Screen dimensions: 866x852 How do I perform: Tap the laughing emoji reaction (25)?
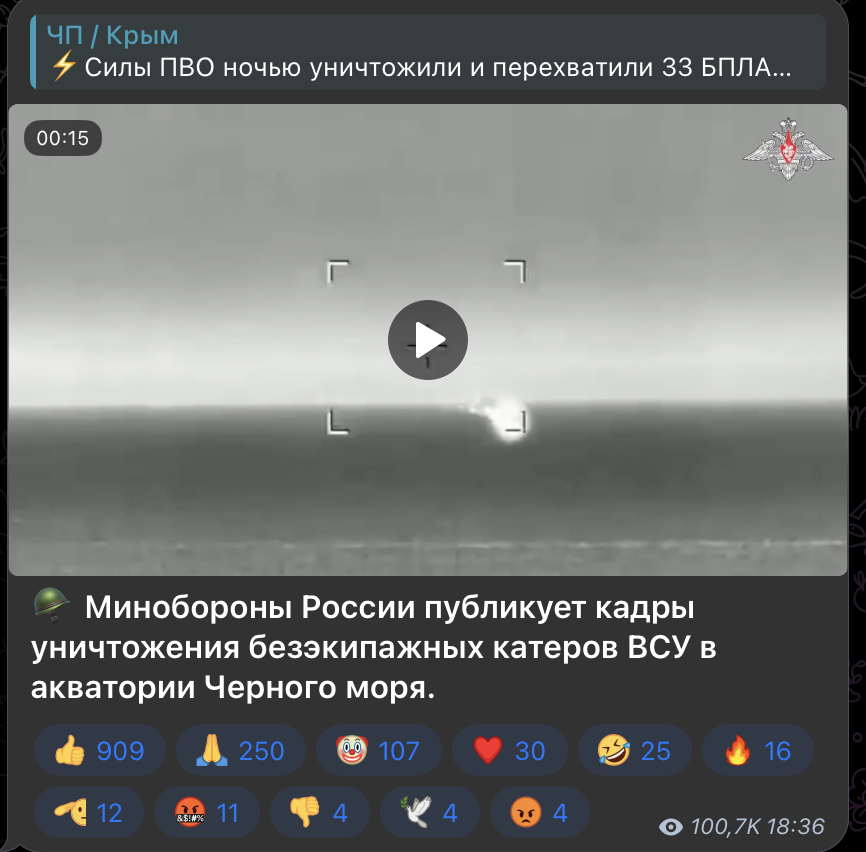click(x=634, y=750)
